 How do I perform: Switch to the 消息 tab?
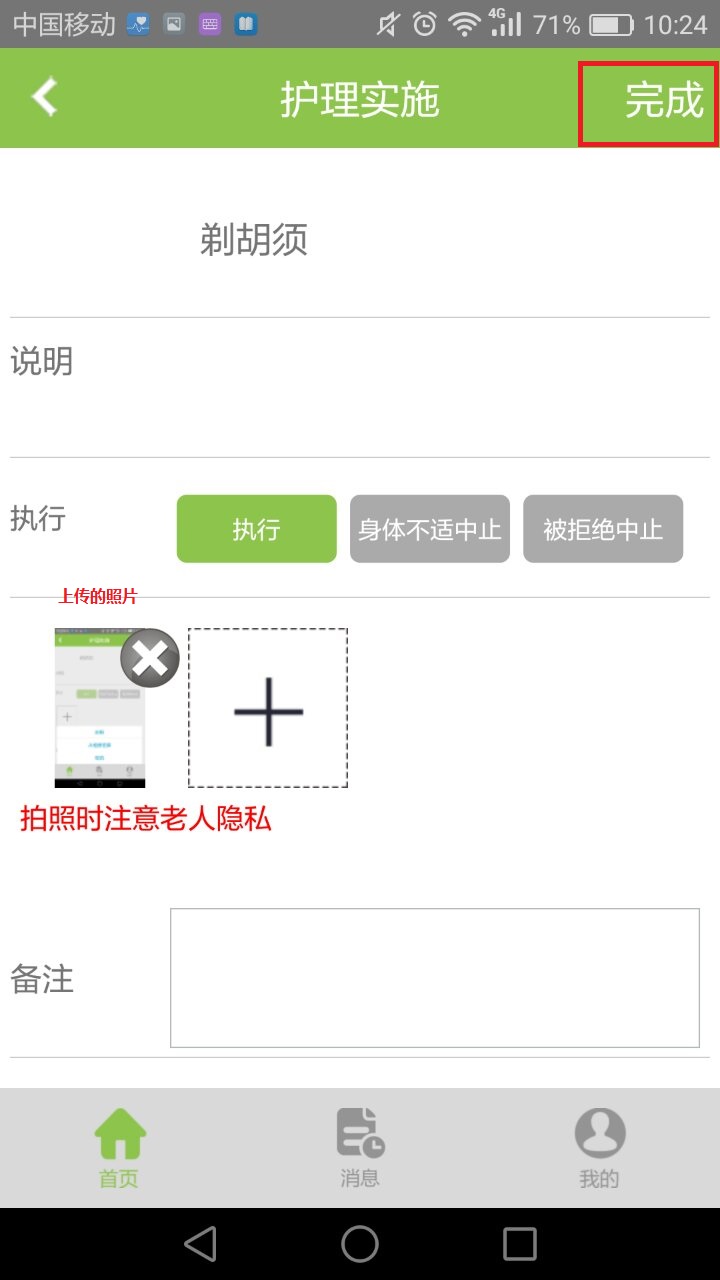coord(360,1148)
